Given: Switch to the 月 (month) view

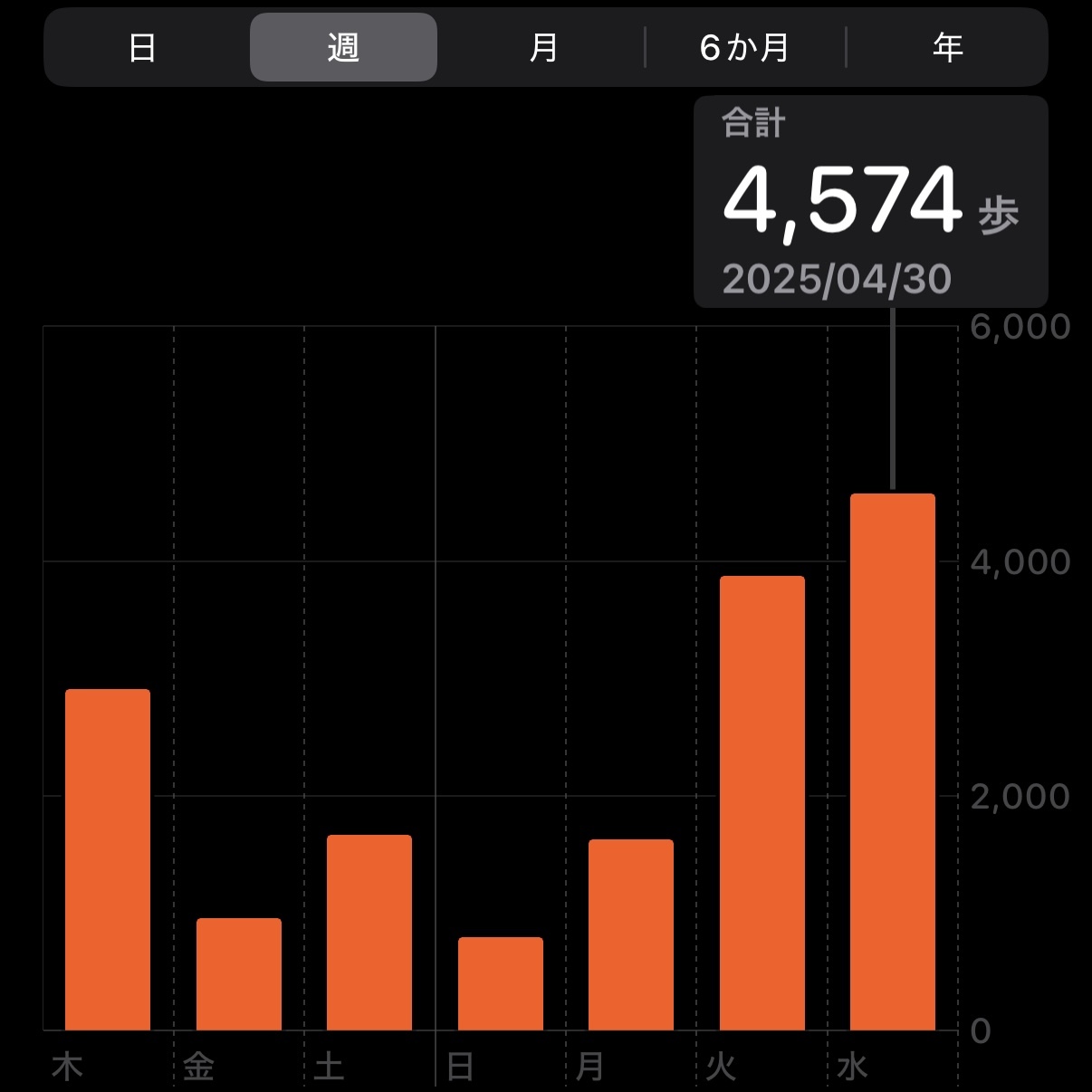Looking at the screenshot, I should pyautogui.click(x=543, y=47).
